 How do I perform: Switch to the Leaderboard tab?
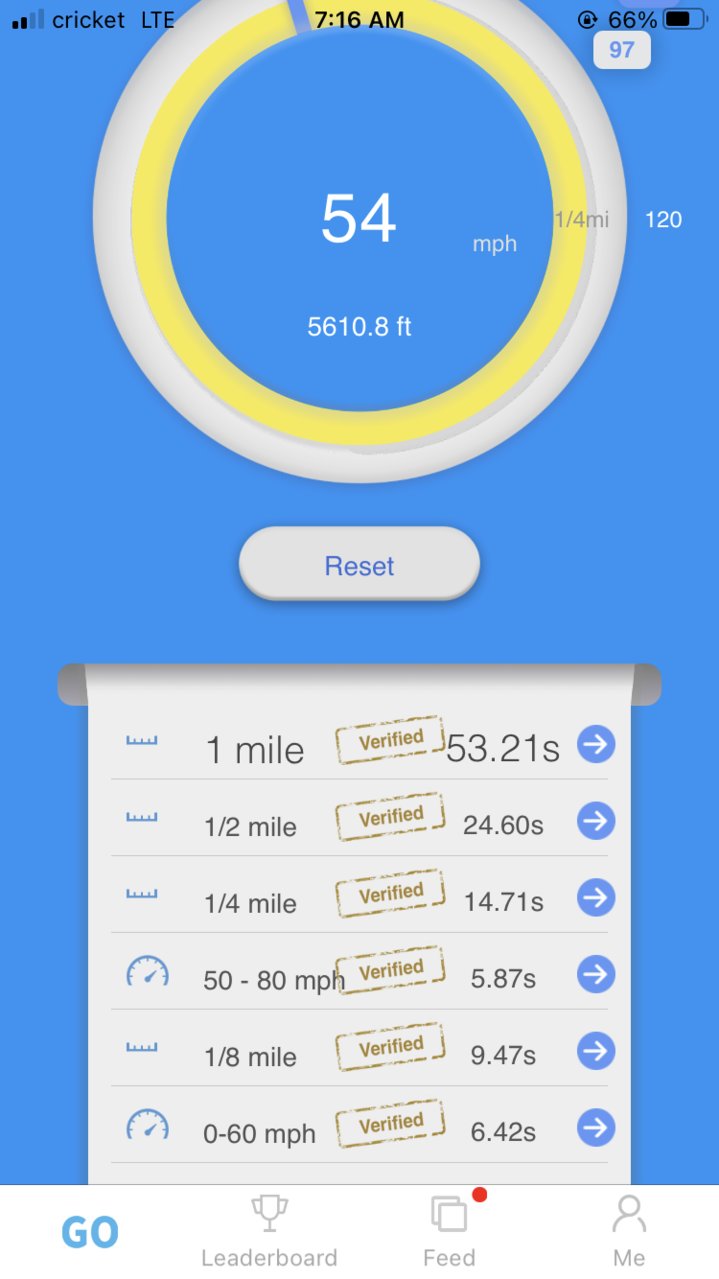pos(269,1232)
